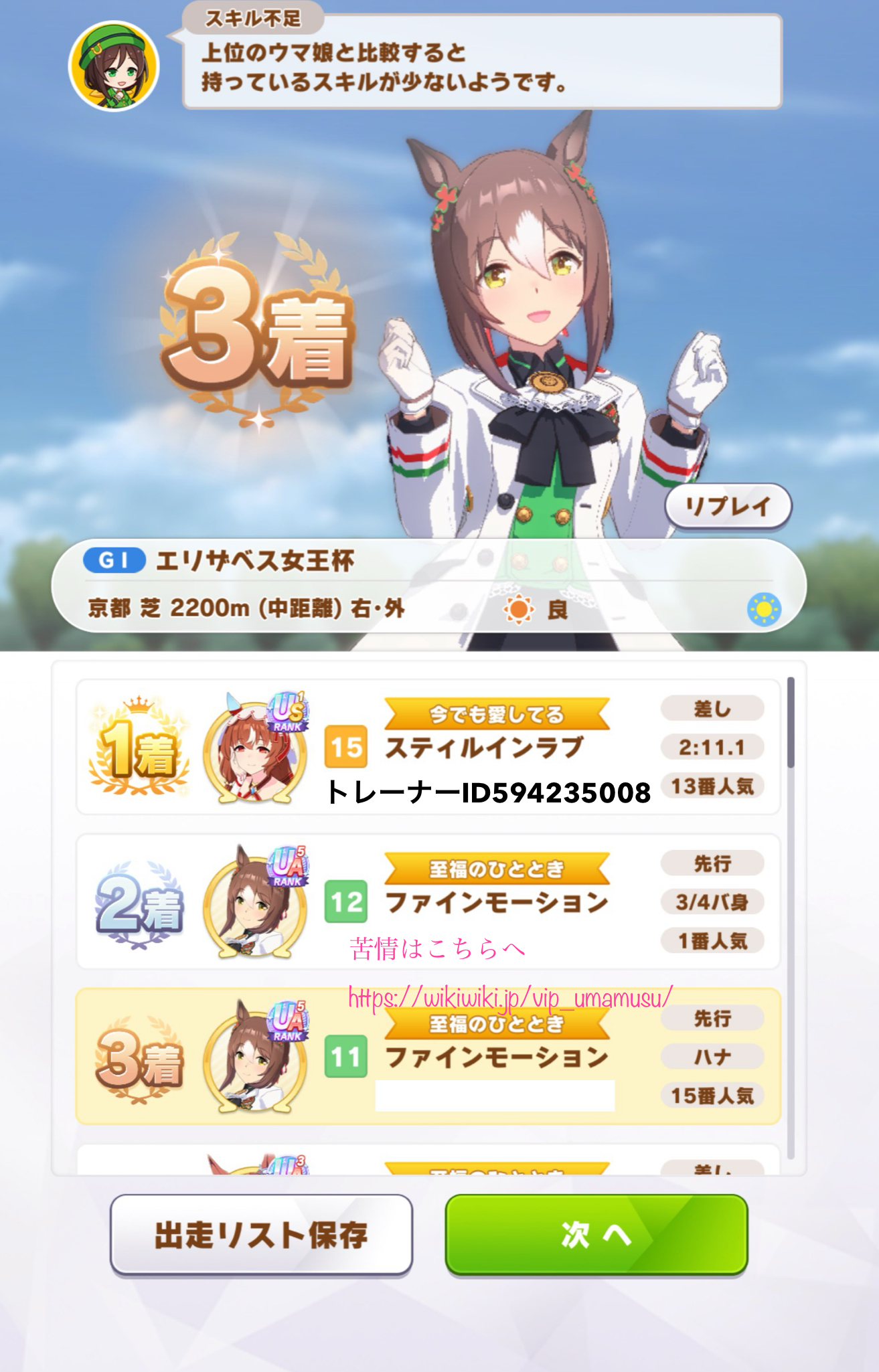Continue with the green 次へ button
The width and height of the screenshot is (879, 1372).
tap(596, 1235)
